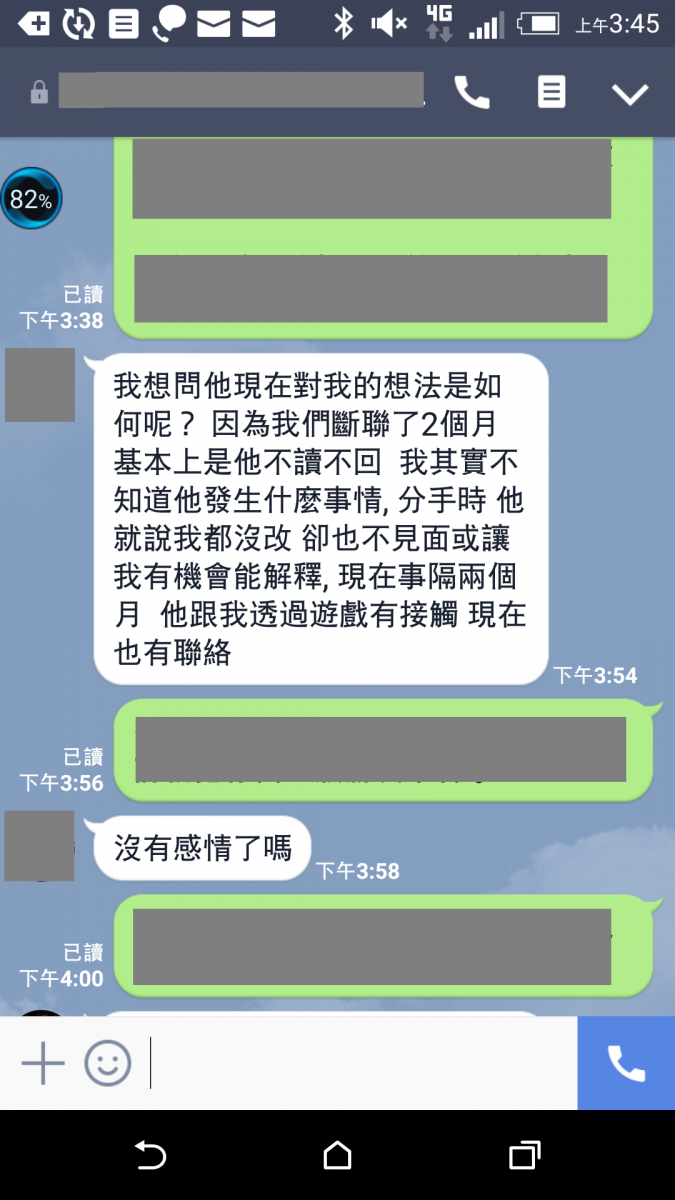Open the plus attachment menu

(43, 1062)
